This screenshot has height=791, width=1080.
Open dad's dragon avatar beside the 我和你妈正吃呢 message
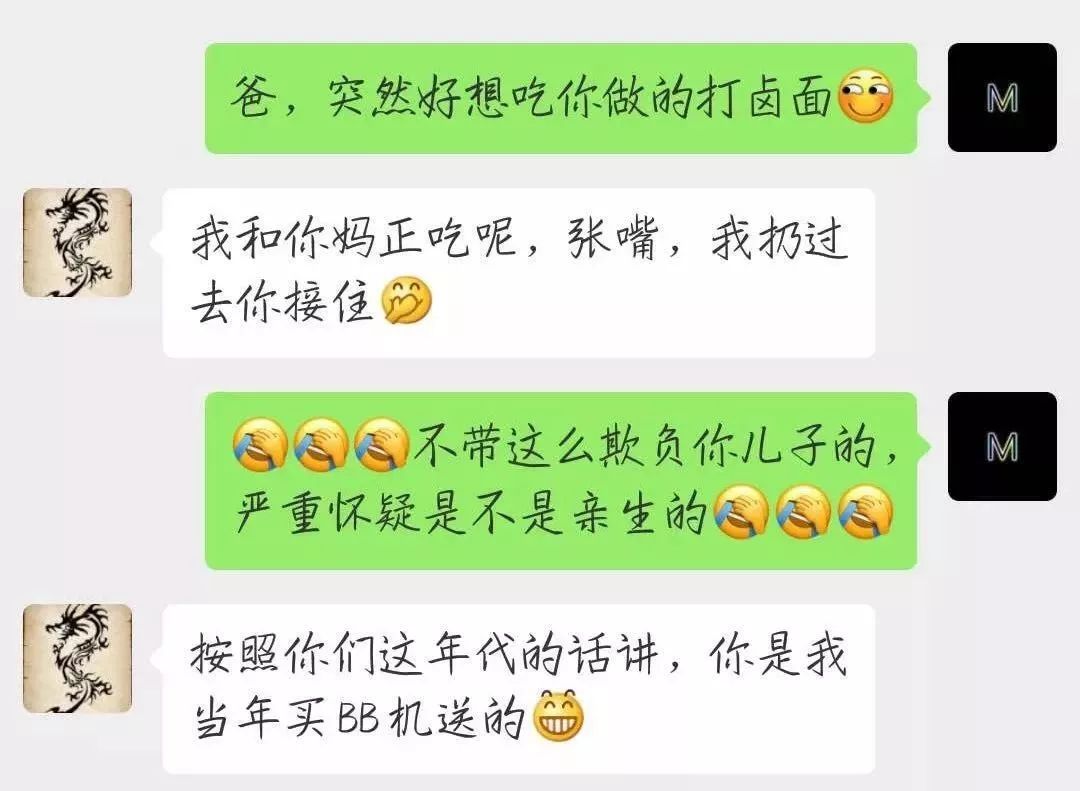77,243
